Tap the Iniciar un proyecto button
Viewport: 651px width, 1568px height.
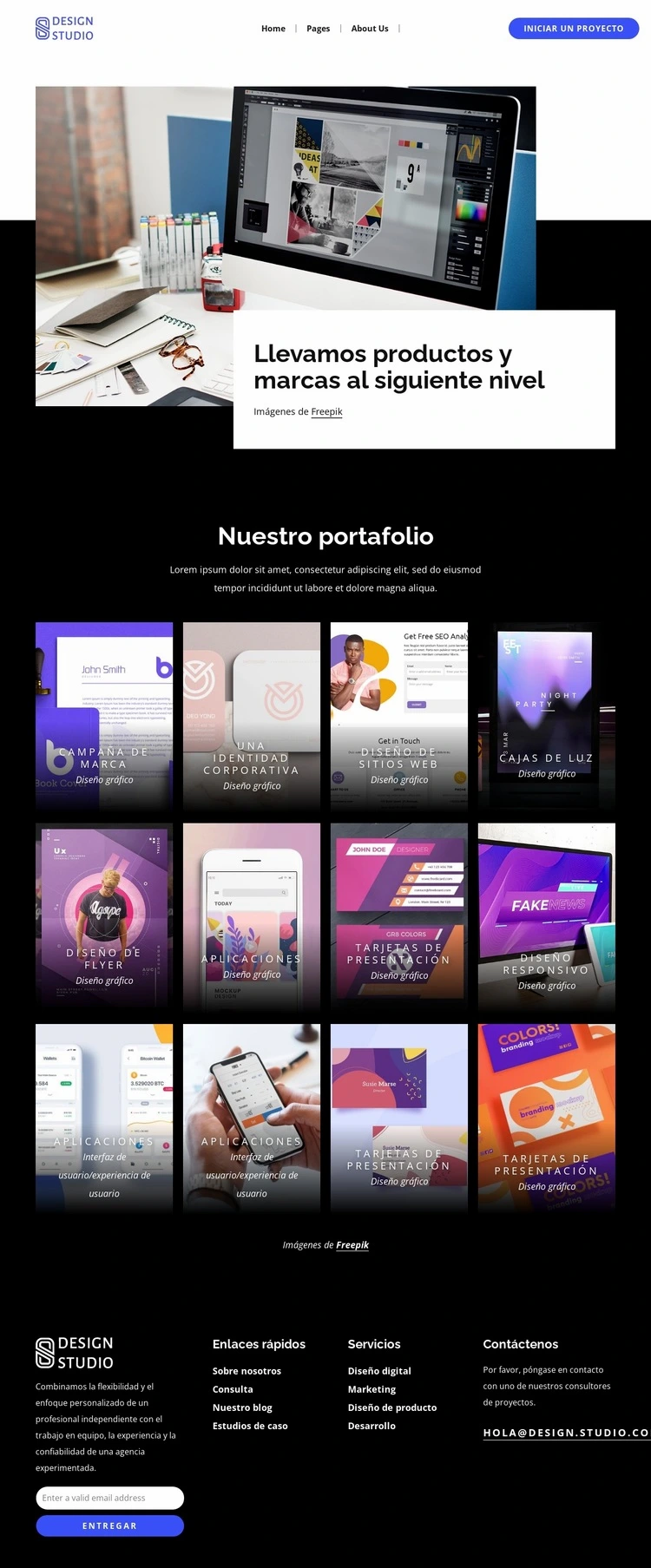pyautogui.click(x=573, y=29)
